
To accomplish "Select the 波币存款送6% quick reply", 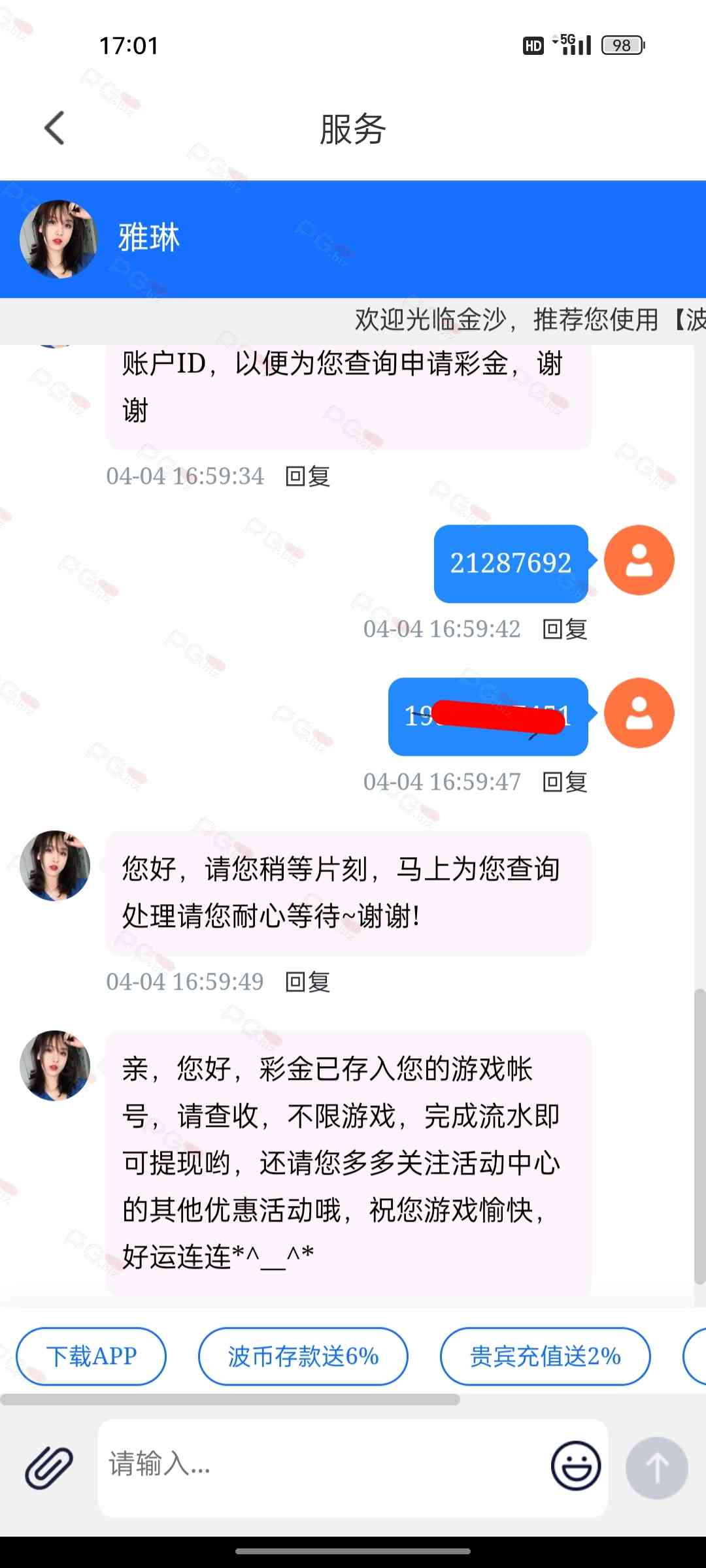I will click(303, 1356).
